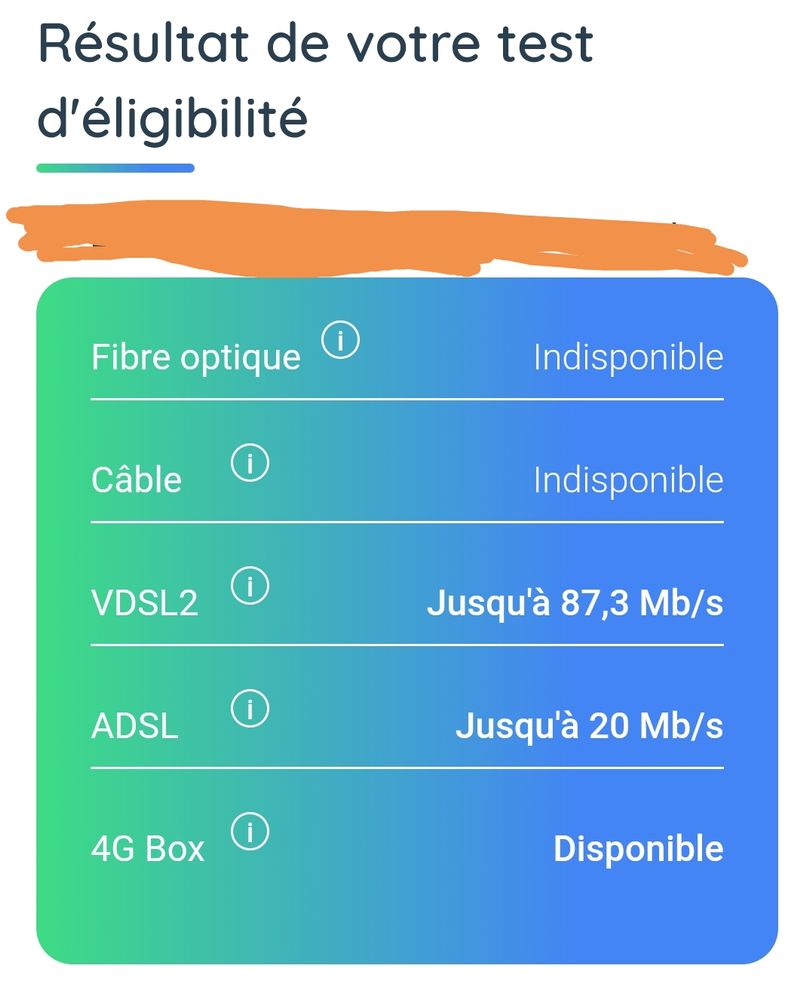This screenshot has height=999, width=810.
Task: Open the info icon beside Fibre optique
Action: [x=341, y=342]
